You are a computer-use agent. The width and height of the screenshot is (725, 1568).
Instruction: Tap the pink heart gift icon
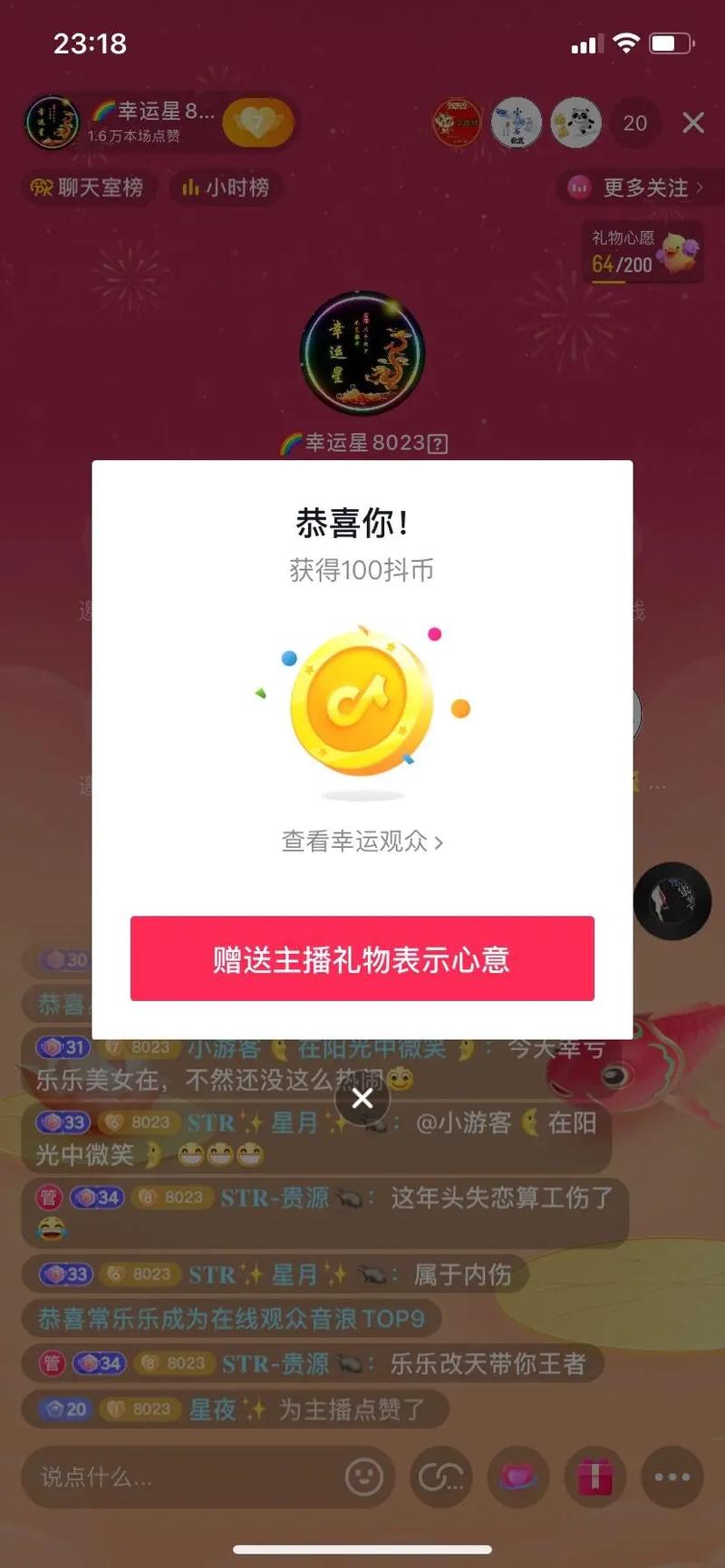(518, 1477)
